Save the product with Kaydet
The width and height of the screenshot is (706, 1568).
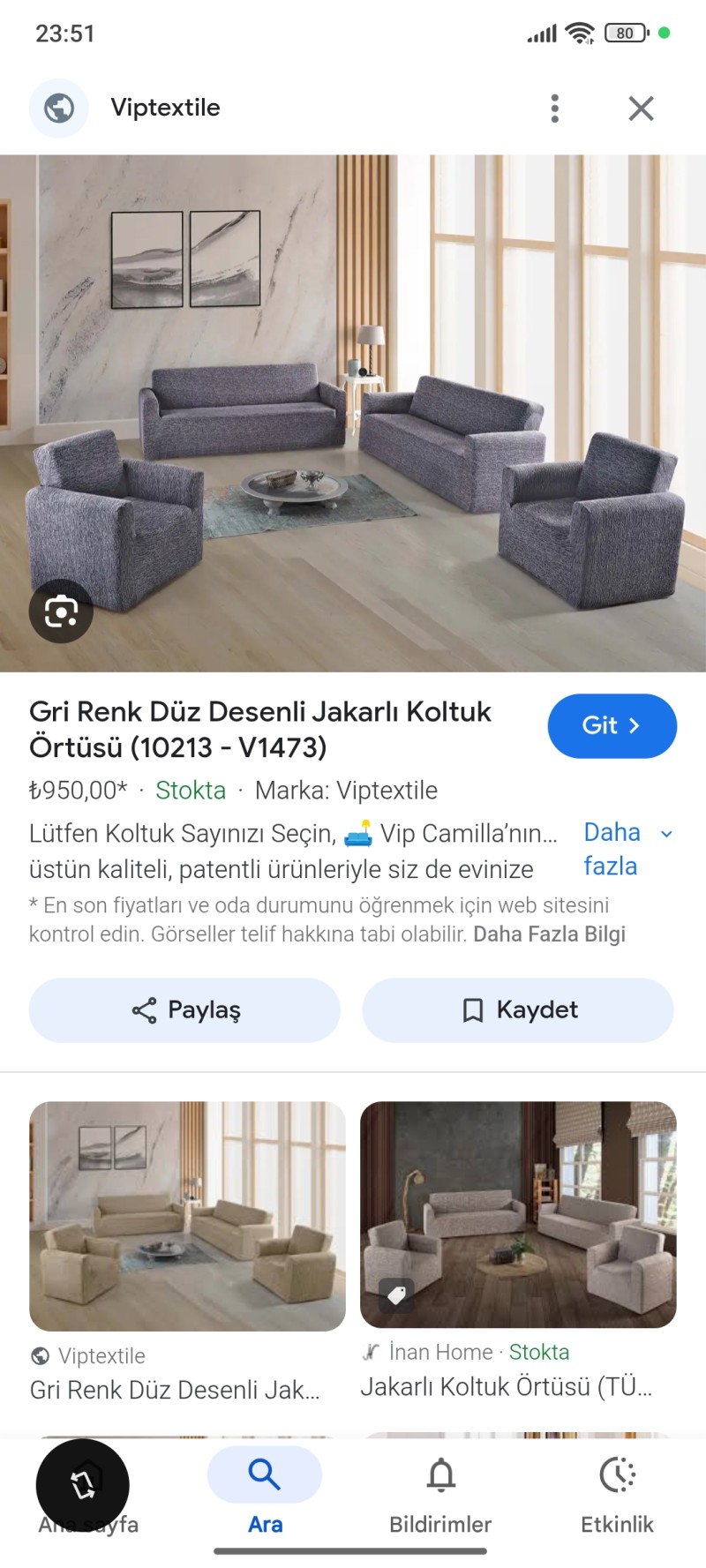coord(518,1009)
